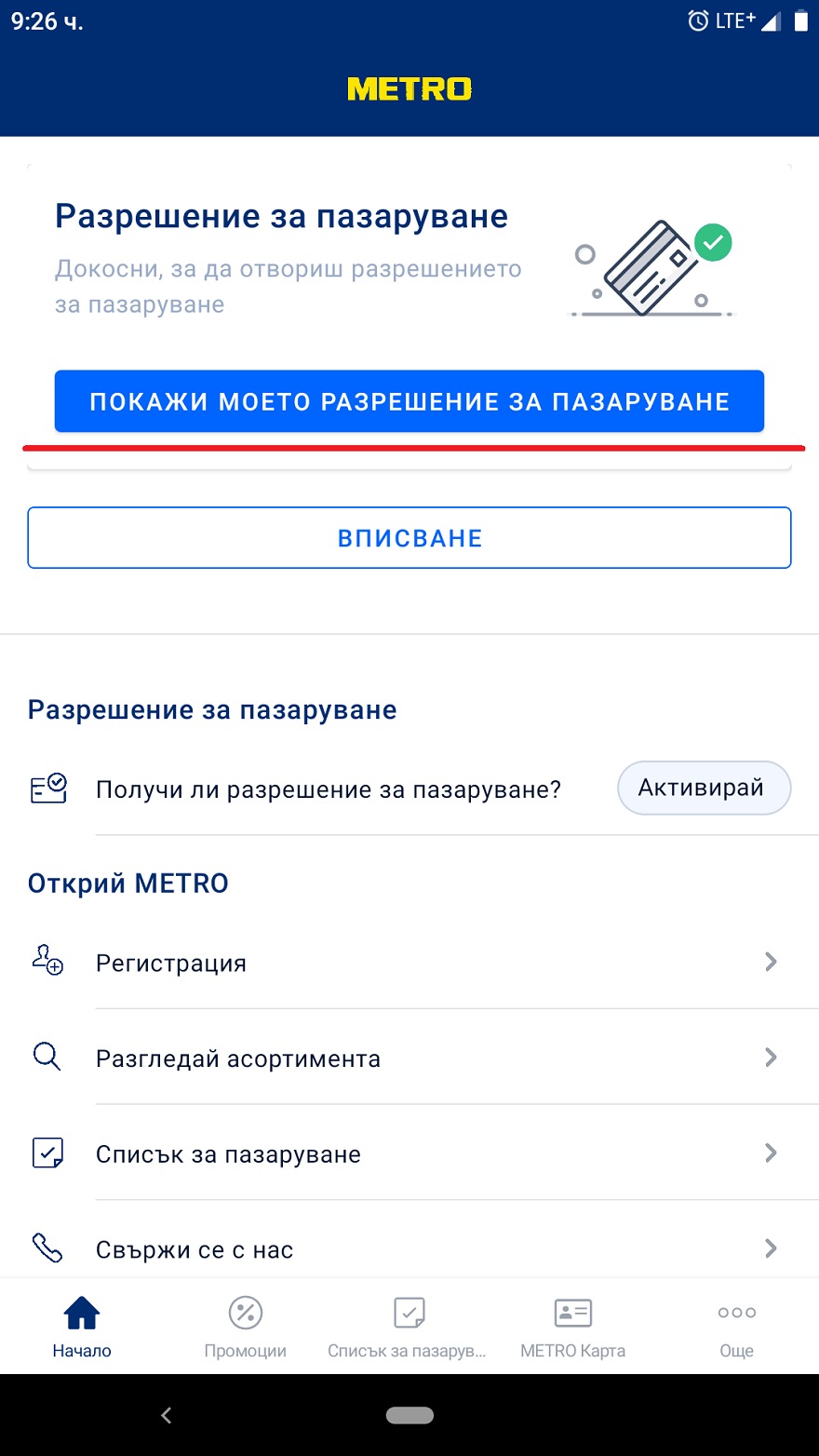Switch to the Промоции tab
The width and height of the screenshot is (819, 1456).
point(246,1327)
